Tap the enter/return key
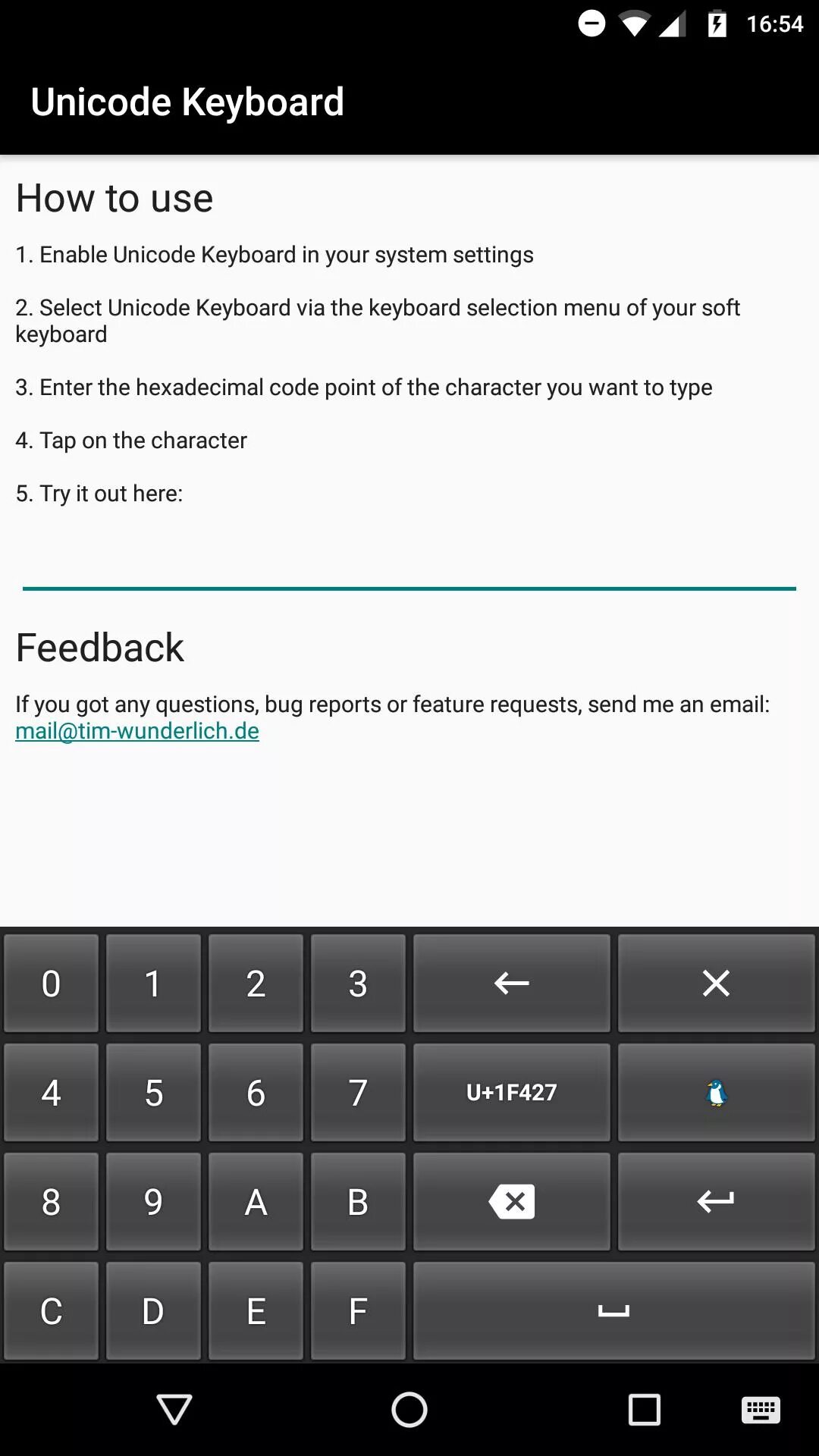 click(x=716, y=1202)
